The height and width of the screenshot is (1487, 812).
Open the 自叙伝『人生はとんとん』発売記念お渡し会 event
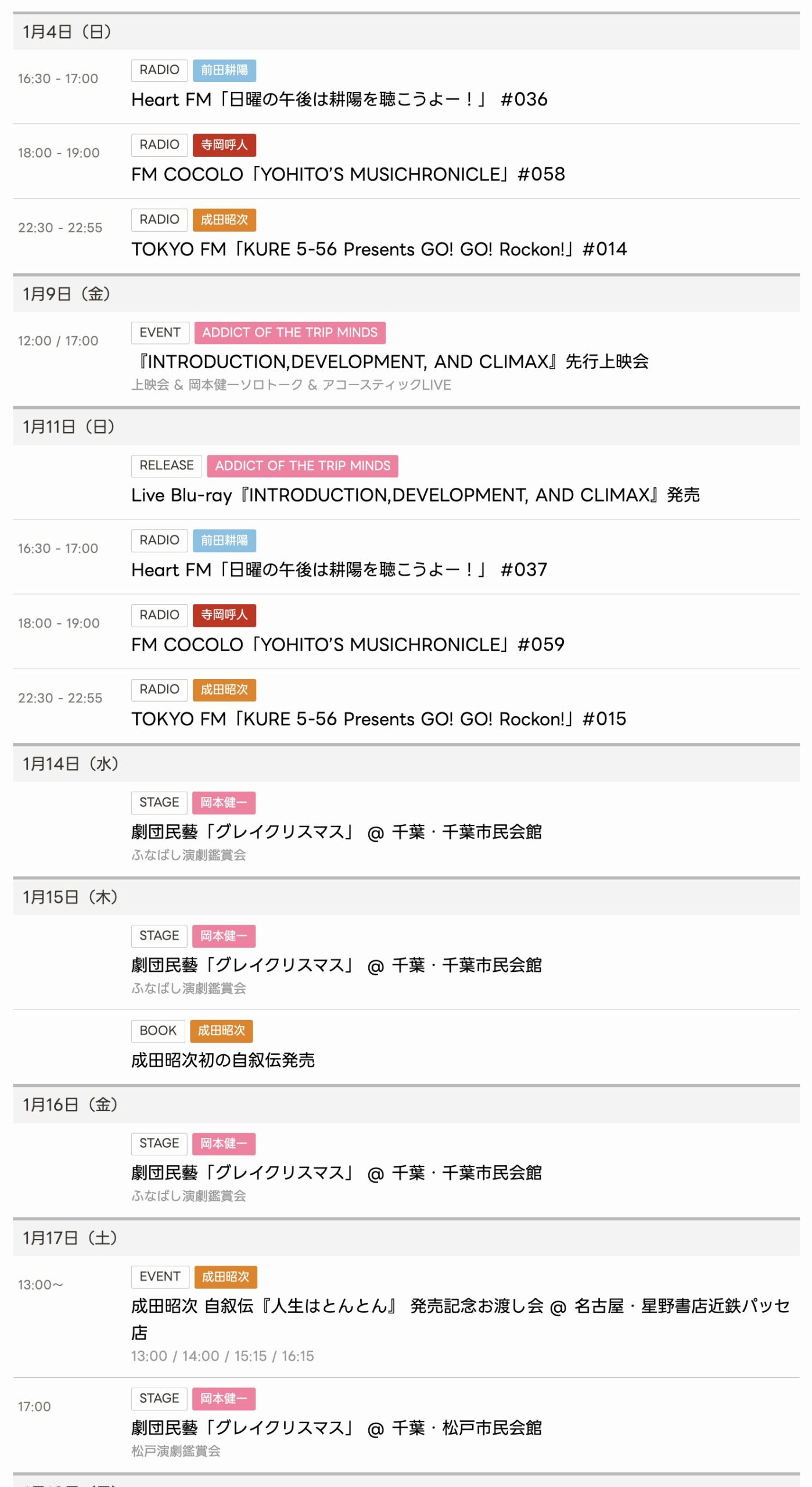point(459,1306)
